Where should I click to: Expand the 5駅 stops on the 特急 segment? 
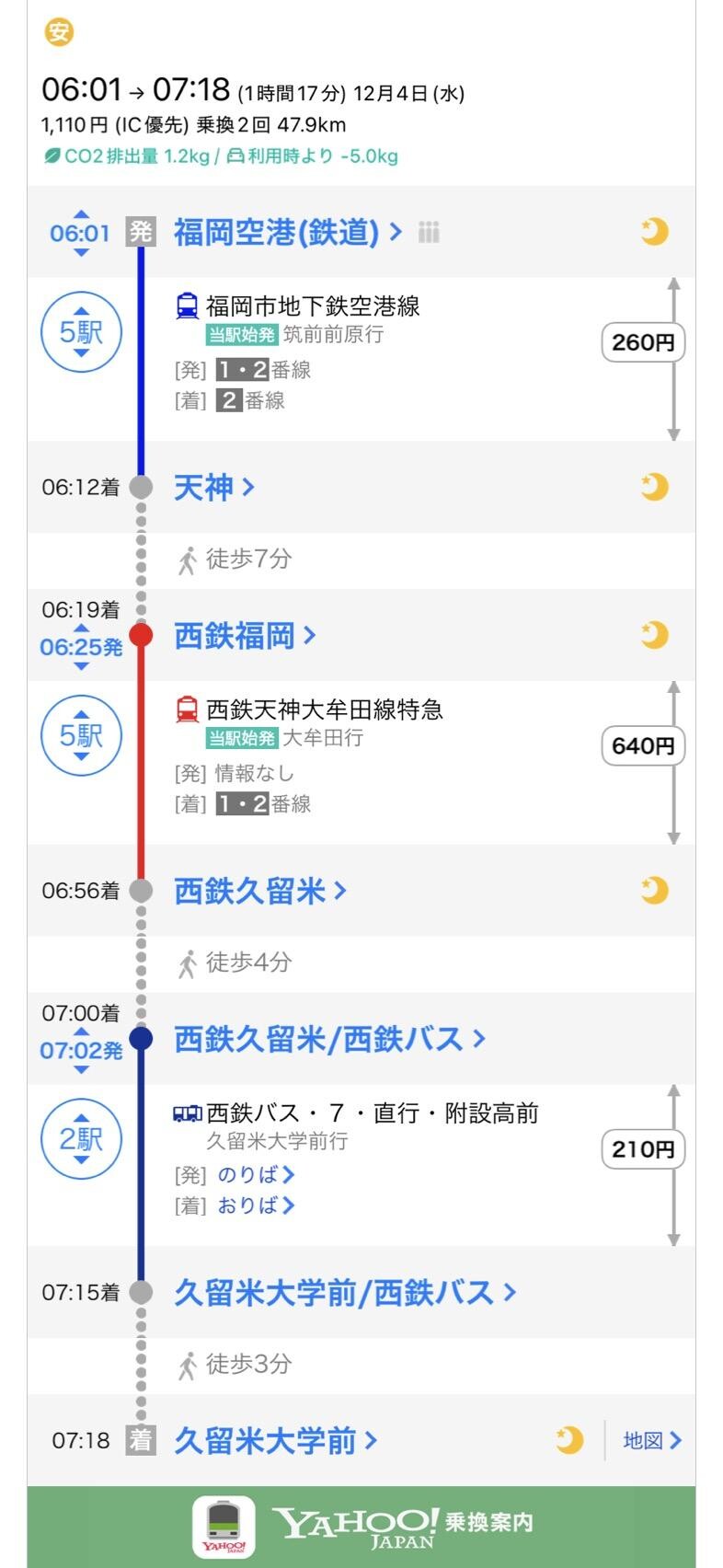click(81, 736)
